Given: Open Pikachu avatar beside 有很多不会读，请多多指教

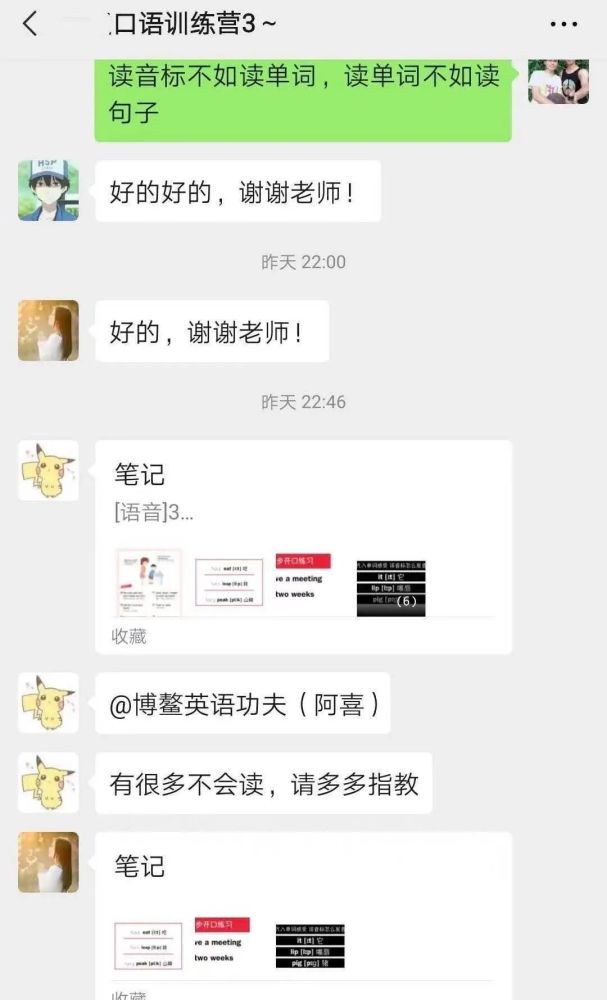Looking at the screenshot, I should click(x=48, y=783).
